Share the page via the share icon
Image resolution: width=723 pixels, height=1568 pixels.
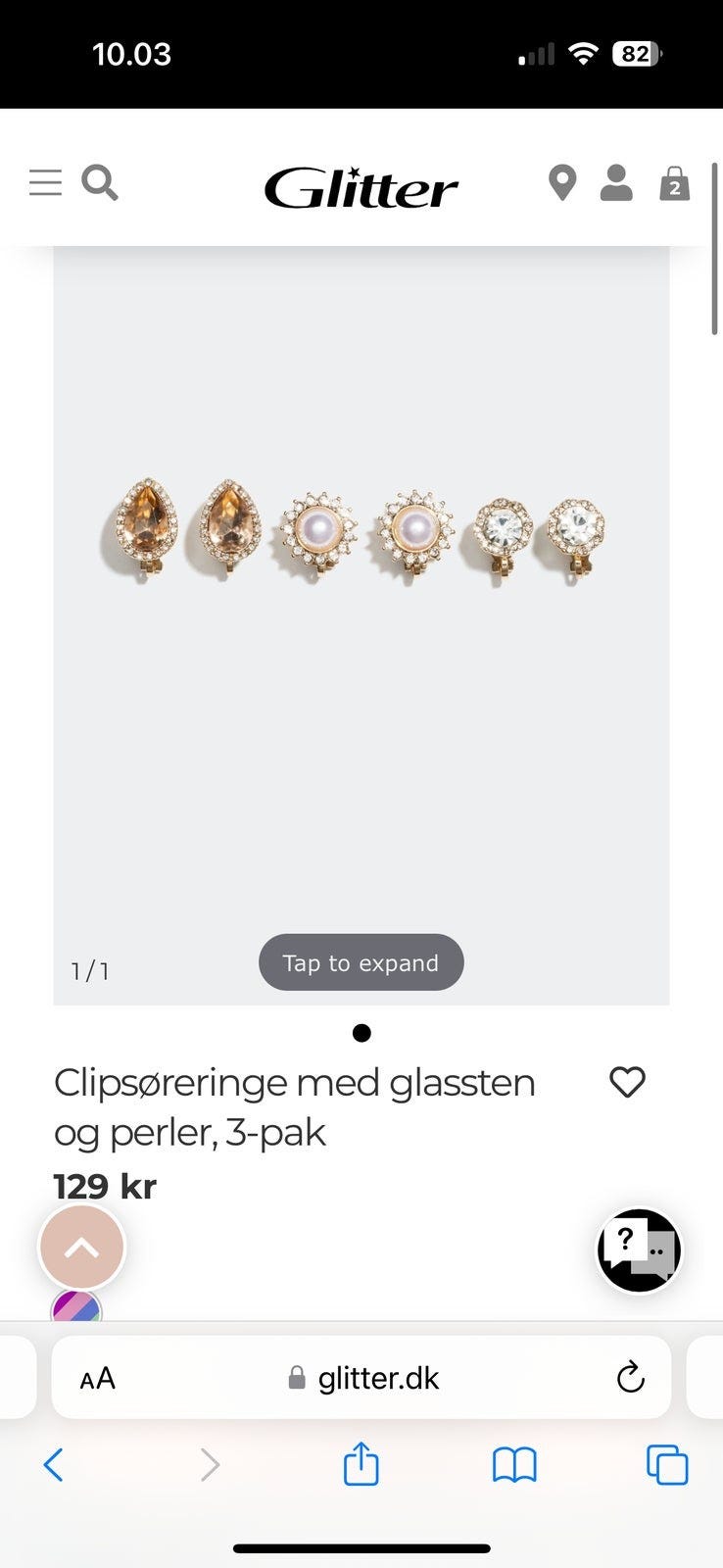coord(361,1465)
